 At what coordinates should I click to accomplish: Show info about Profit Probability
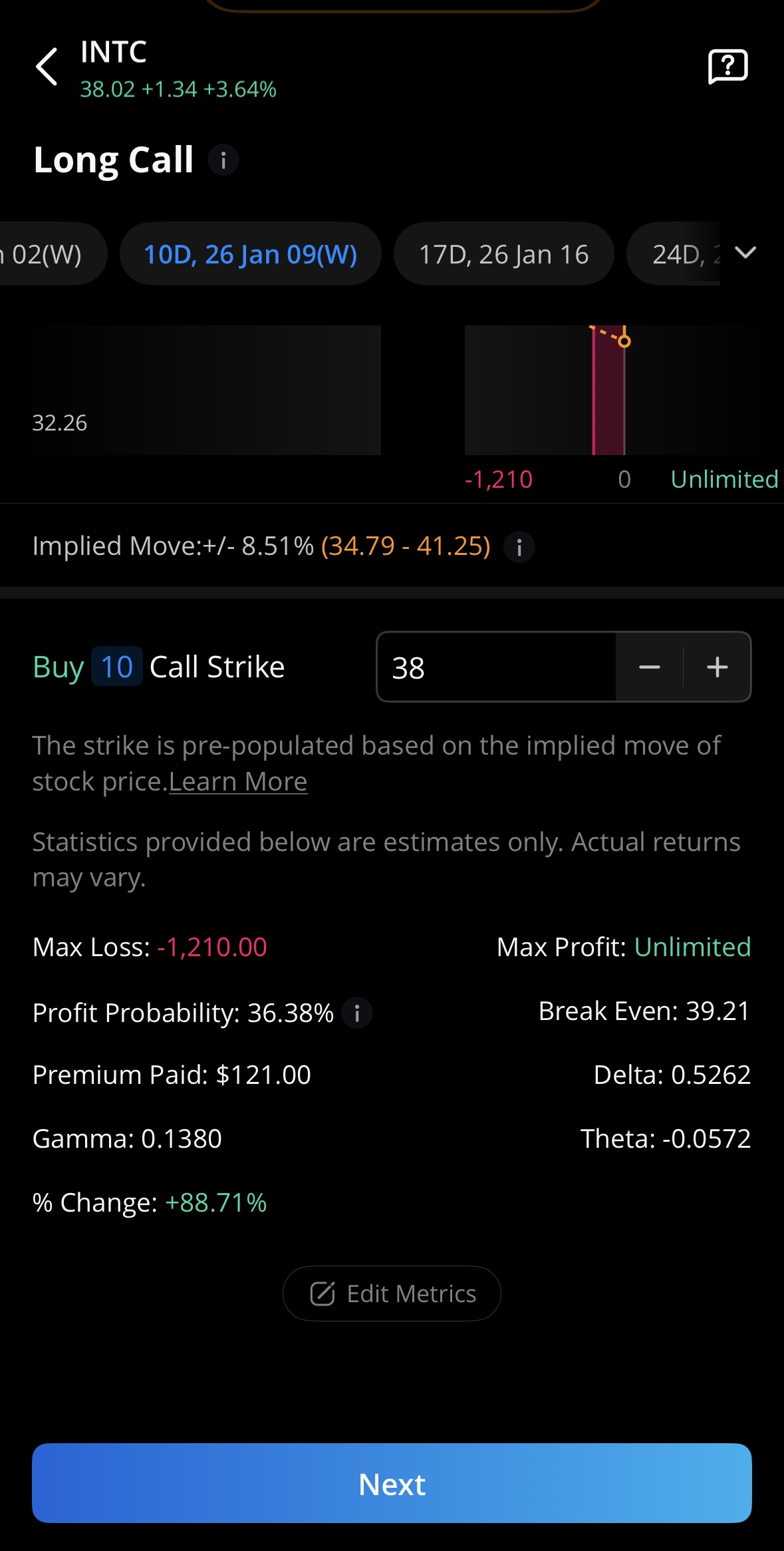click(357, 1013)
